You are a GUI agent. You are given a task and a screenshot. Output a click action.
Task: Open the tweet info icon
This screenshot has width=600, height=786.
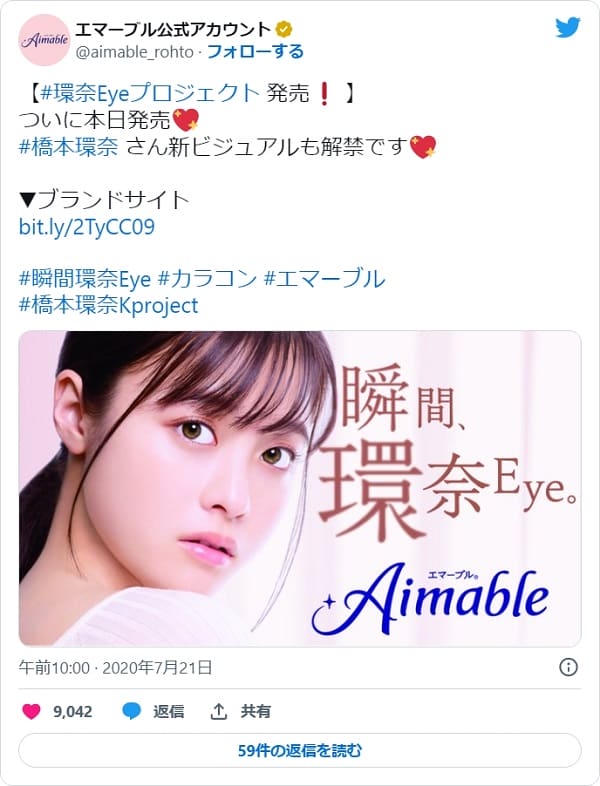pyautogui.click(x=566, y=667)
